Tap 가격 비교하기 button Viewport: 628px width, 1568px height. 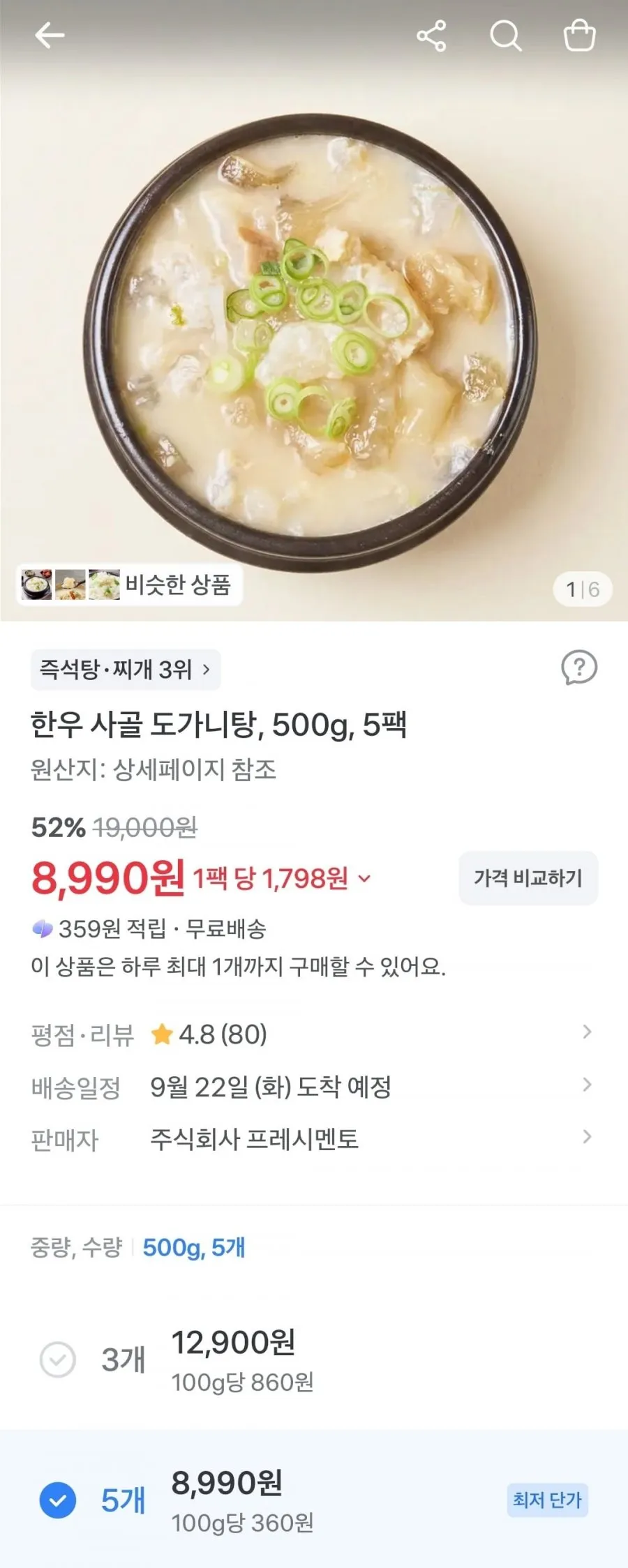point(528,878)
